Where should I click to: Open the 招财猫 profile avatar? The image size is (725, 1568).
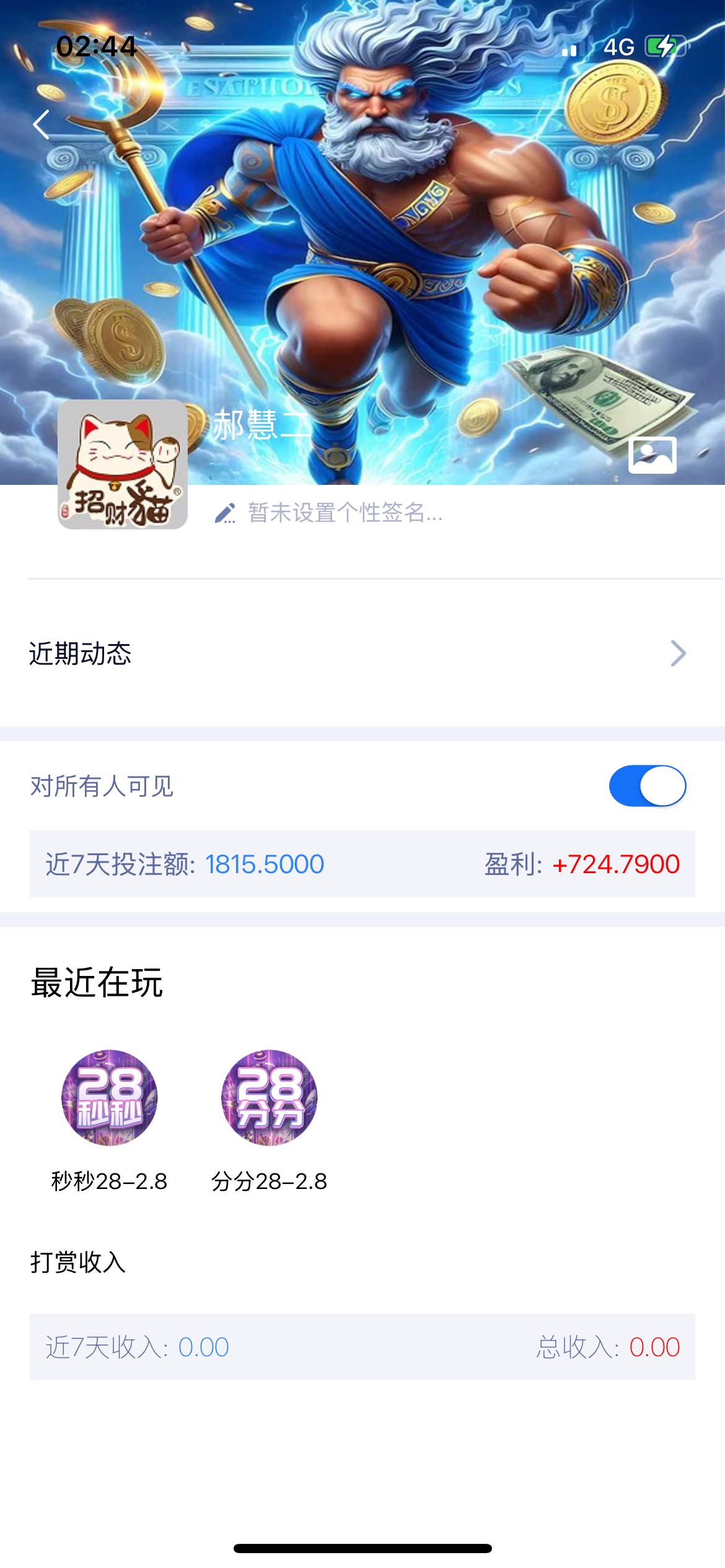pyautogui.click(x=123, y=464)
